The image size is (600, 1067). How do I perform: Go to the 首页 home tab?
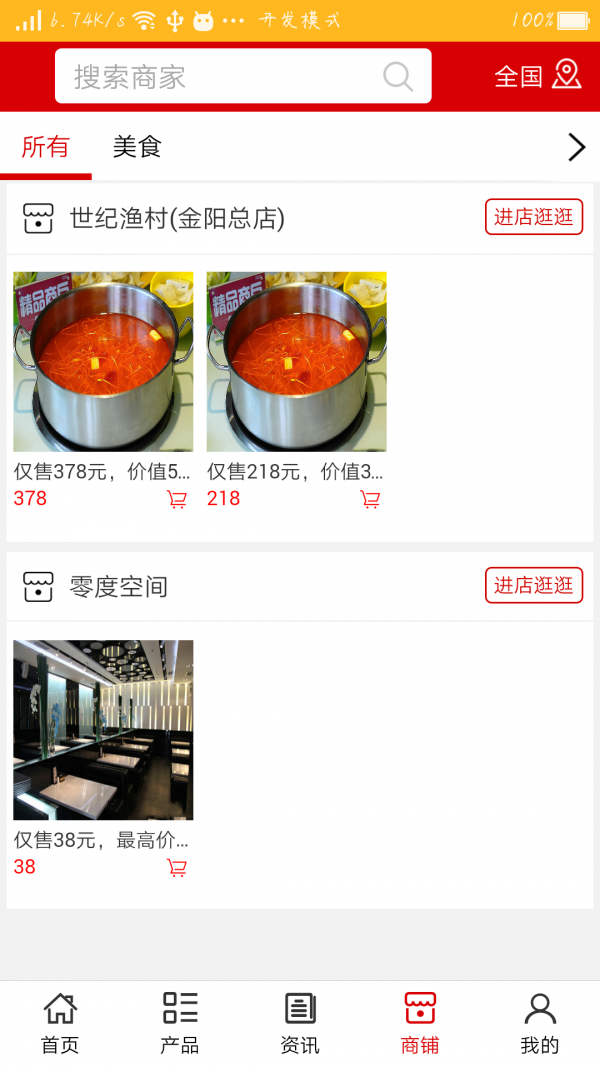(x=60, y=1023)
